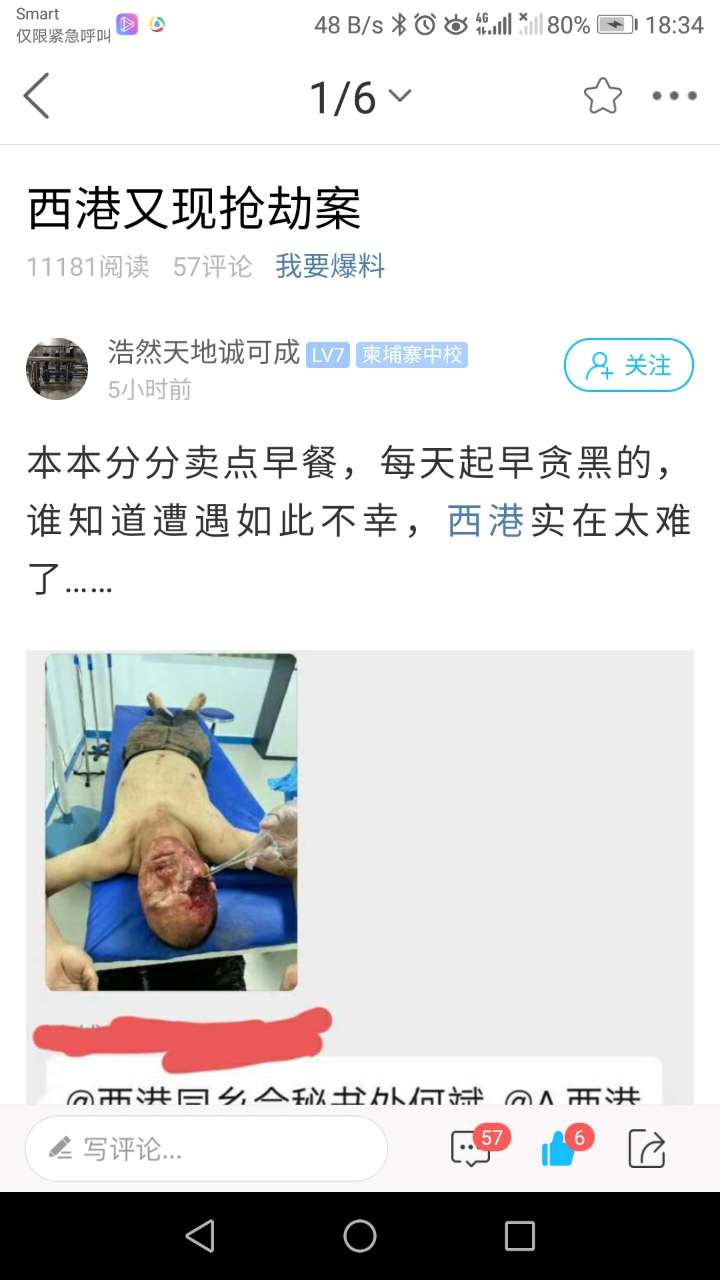720x1280 pixels.
Task: Open the three-dot overflow menu
Action: [x=674, y=97]
